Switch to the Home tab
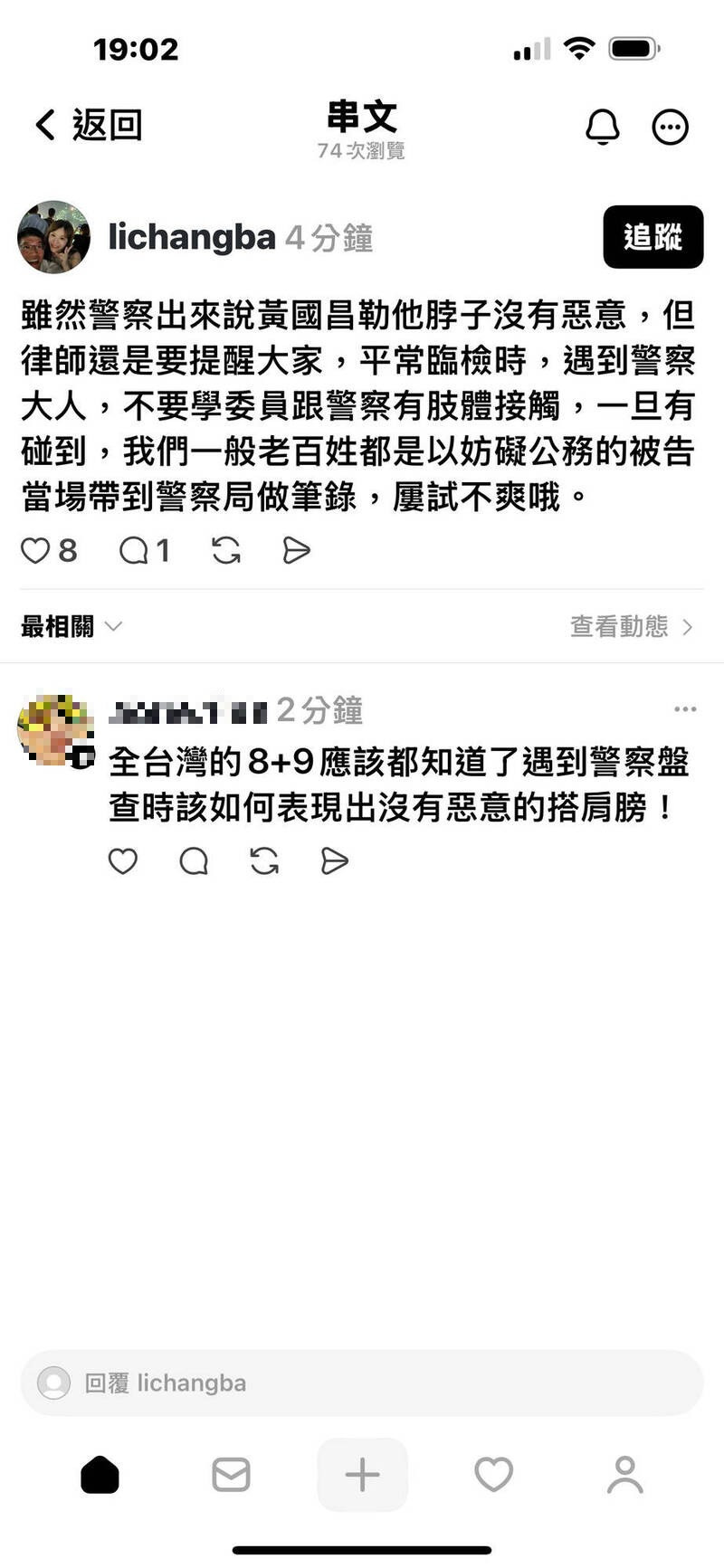Screen dimensions: 724x1568 click(100, 1474)
